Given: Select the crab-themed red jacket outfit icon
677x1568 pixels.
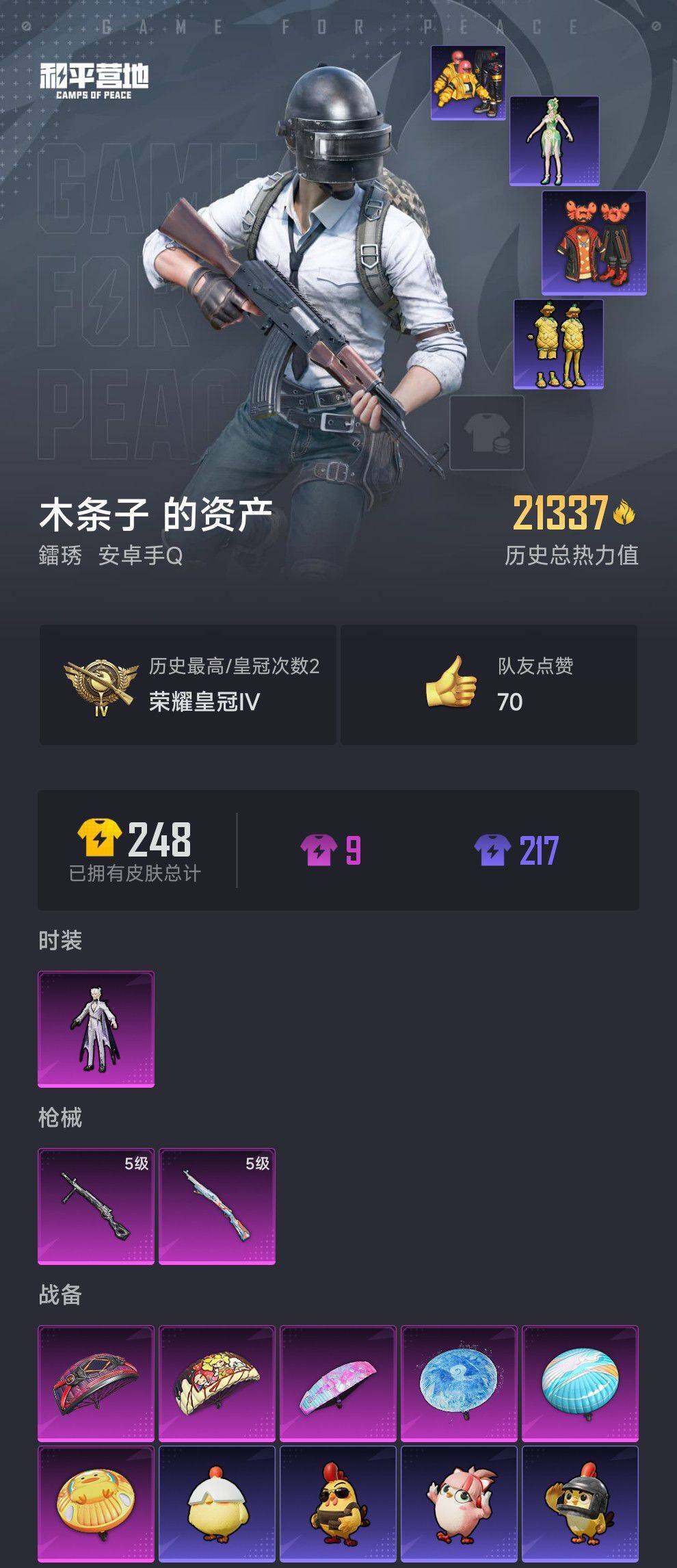Looking at the screenshot, I should tap(587, 241).
